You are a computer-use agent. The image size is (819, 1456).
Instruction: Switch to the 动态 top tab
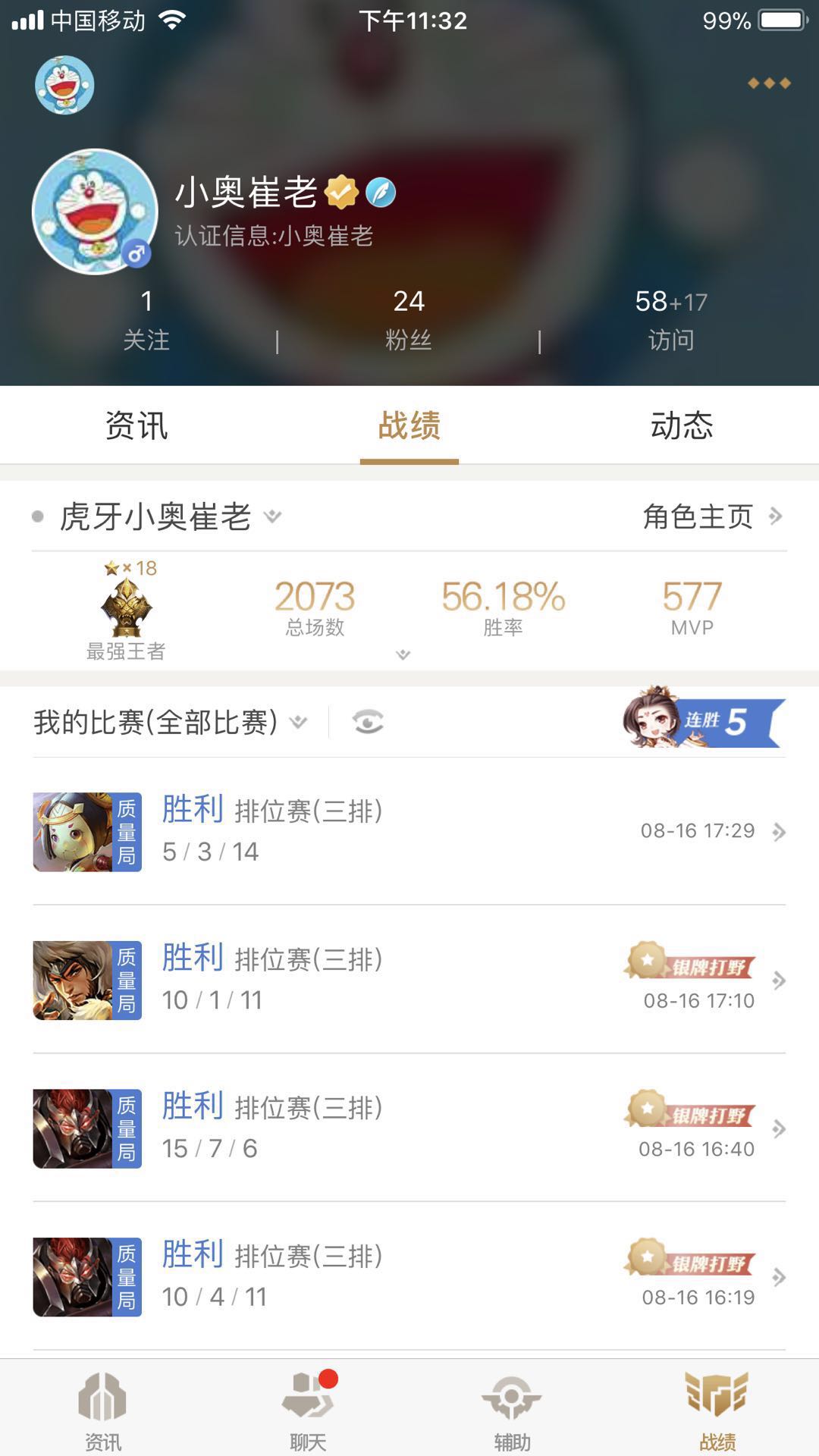tap(682, 425)
